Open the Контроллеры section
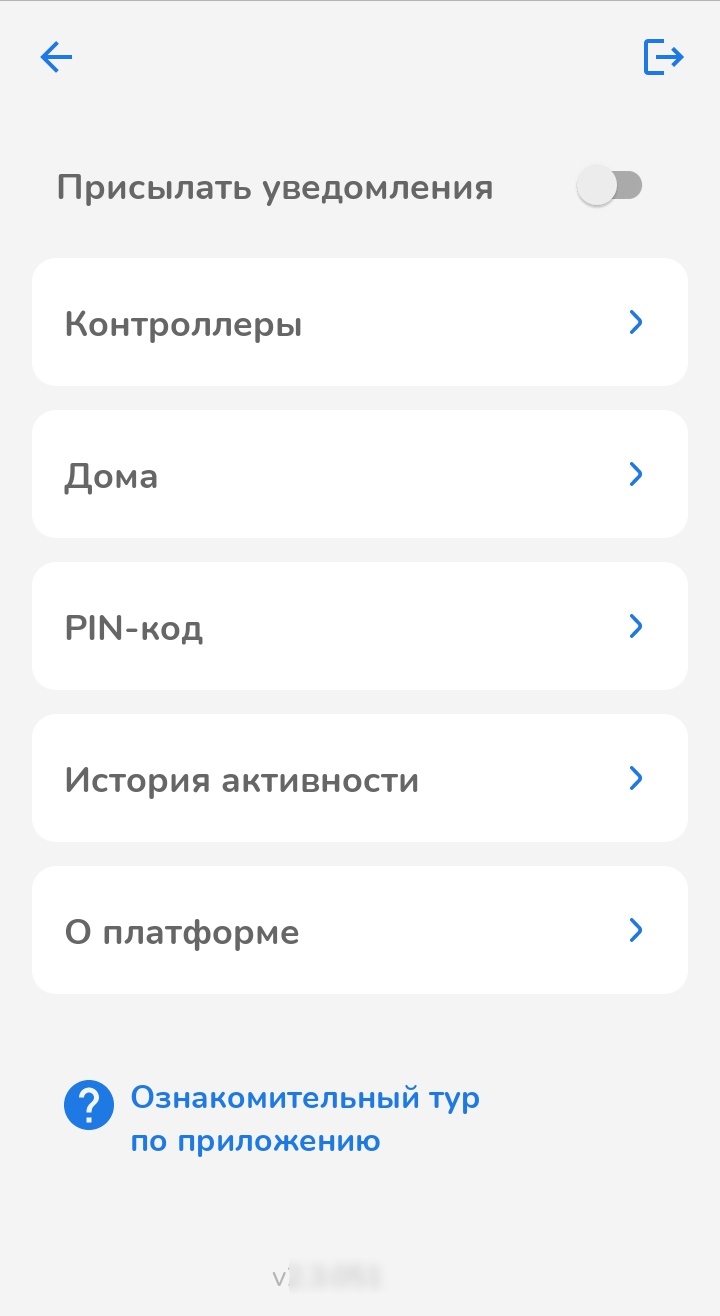720x1316 pixels. pyautogui.click(x=360, y=322)
